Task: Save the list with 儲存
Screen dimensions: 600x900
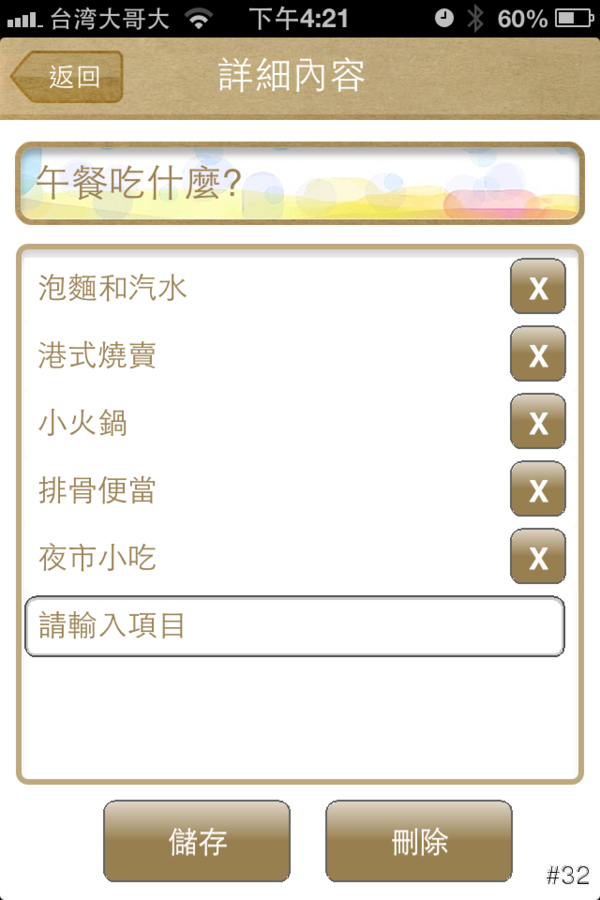Action: pyautogui.click(x=197, y=841)
